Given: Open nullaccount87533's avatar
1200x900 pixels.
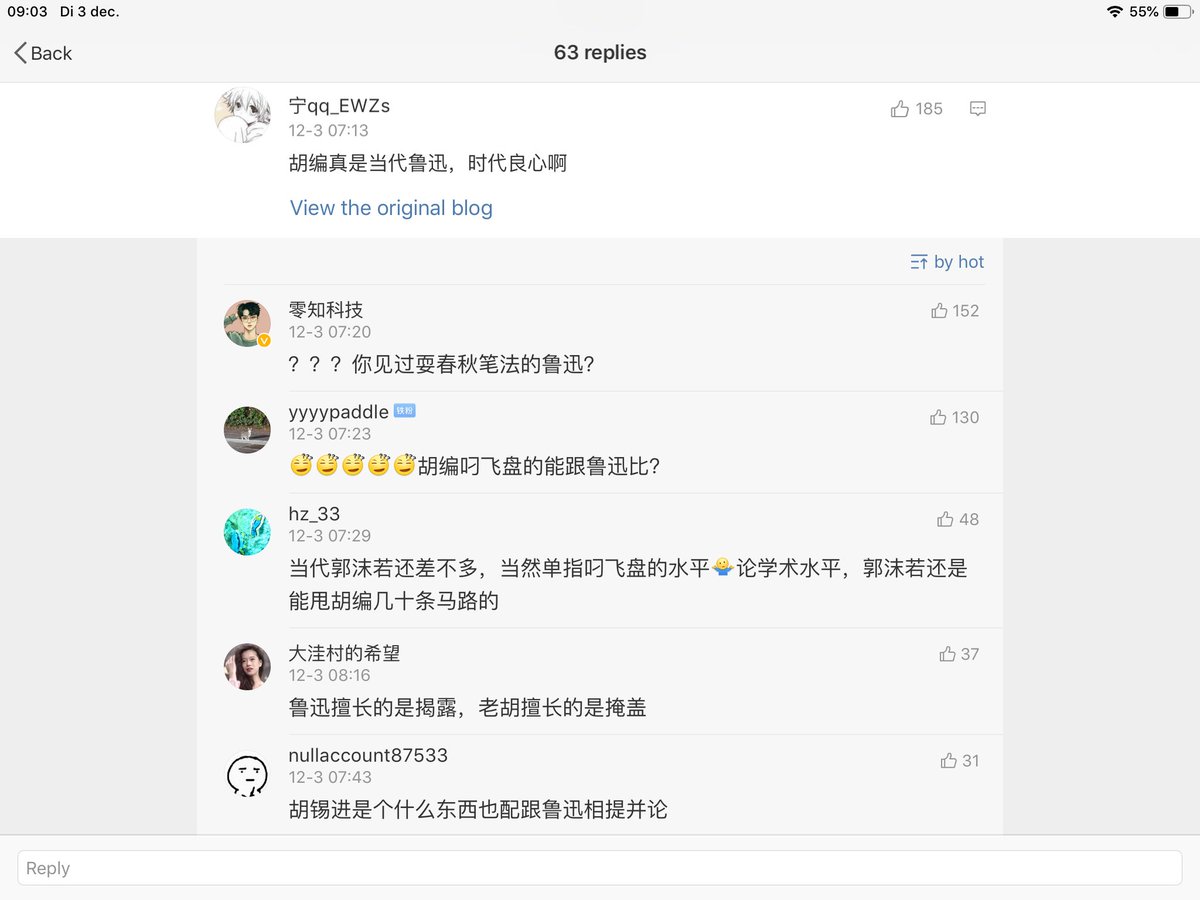Looking at the screenshot, I should click(247, 773).
